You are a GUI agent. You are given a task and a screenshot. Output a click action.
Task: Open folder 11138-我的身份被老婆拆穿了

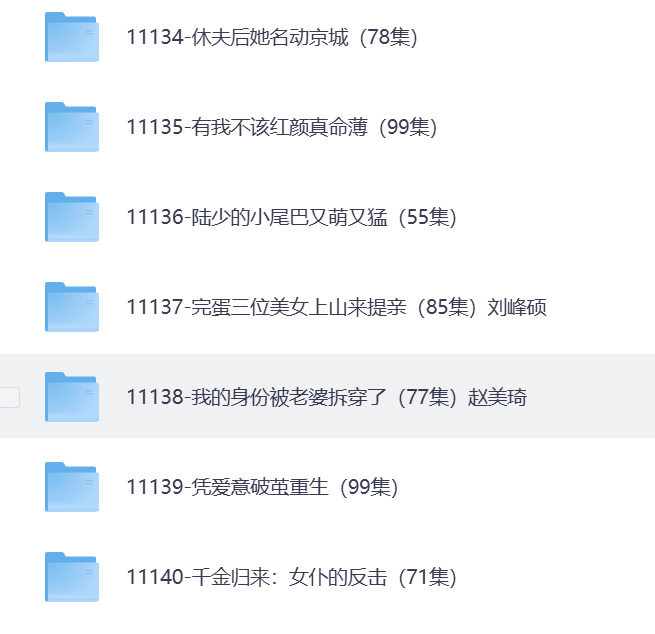point(326,397)
